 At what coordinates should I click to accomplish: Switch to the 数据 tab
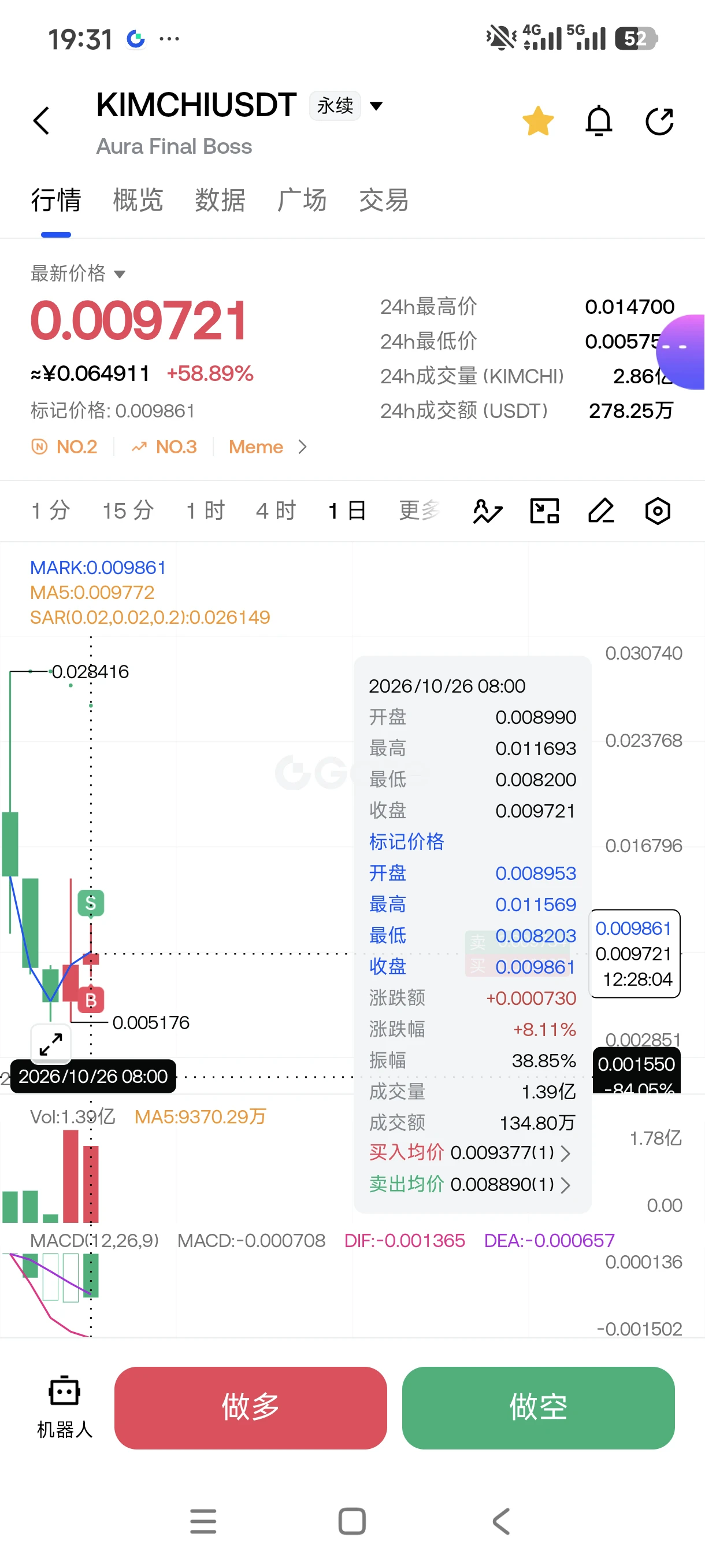pyautogui.click(x=220, y=199)
